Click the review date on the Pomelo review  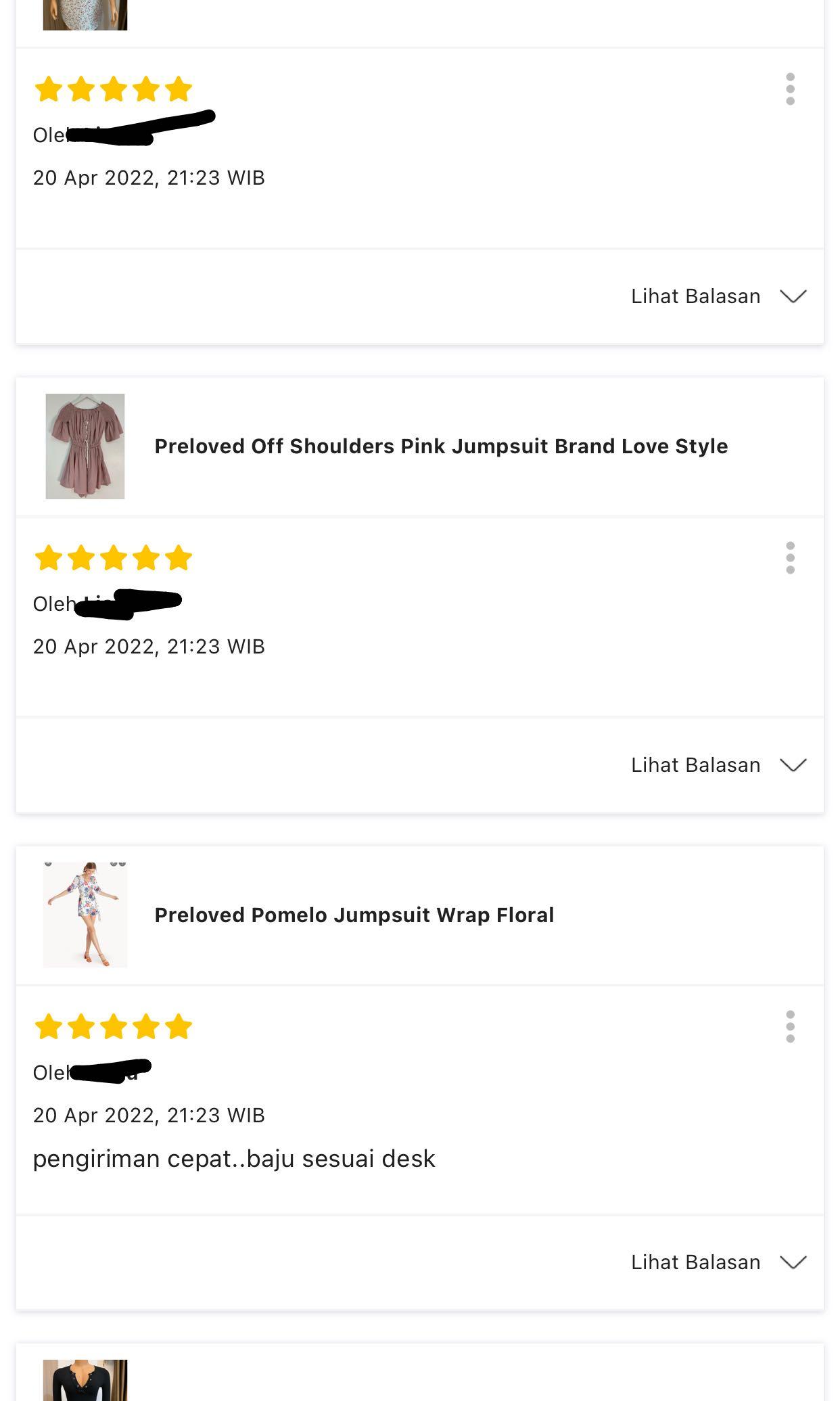[x=150, y=1116]
